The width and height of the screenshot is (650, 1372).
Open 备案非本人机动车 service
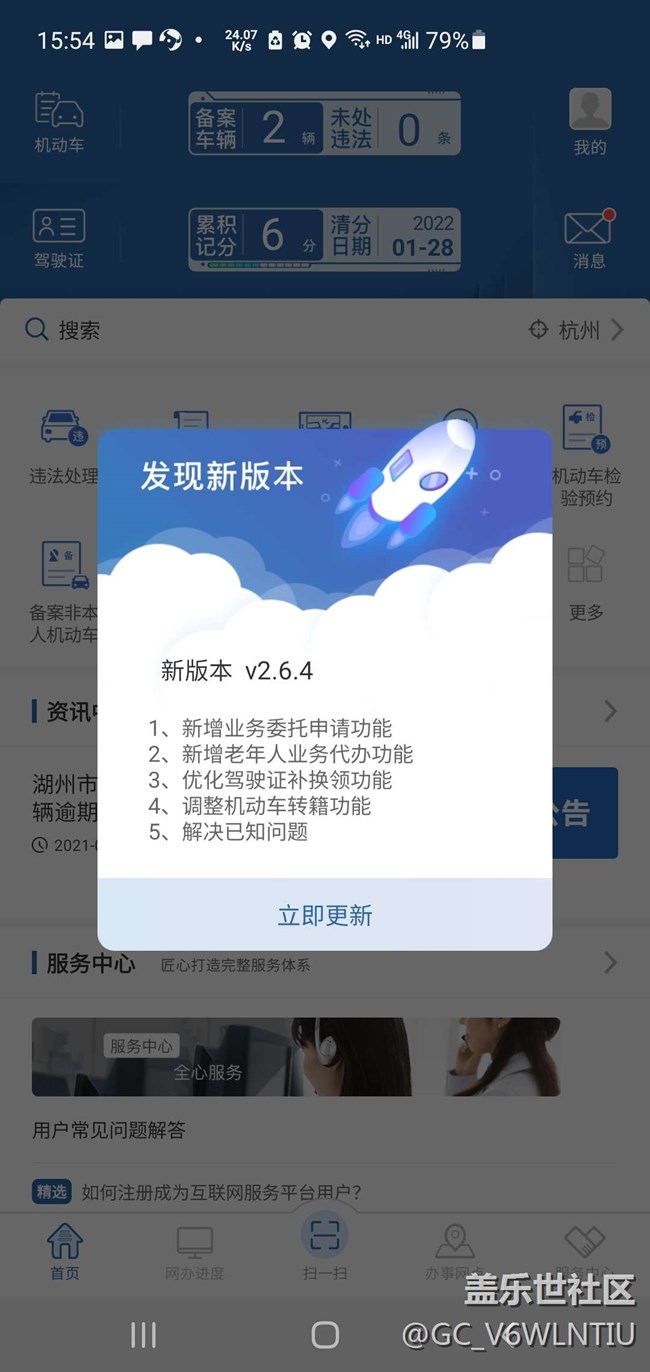tap(64, 592)
